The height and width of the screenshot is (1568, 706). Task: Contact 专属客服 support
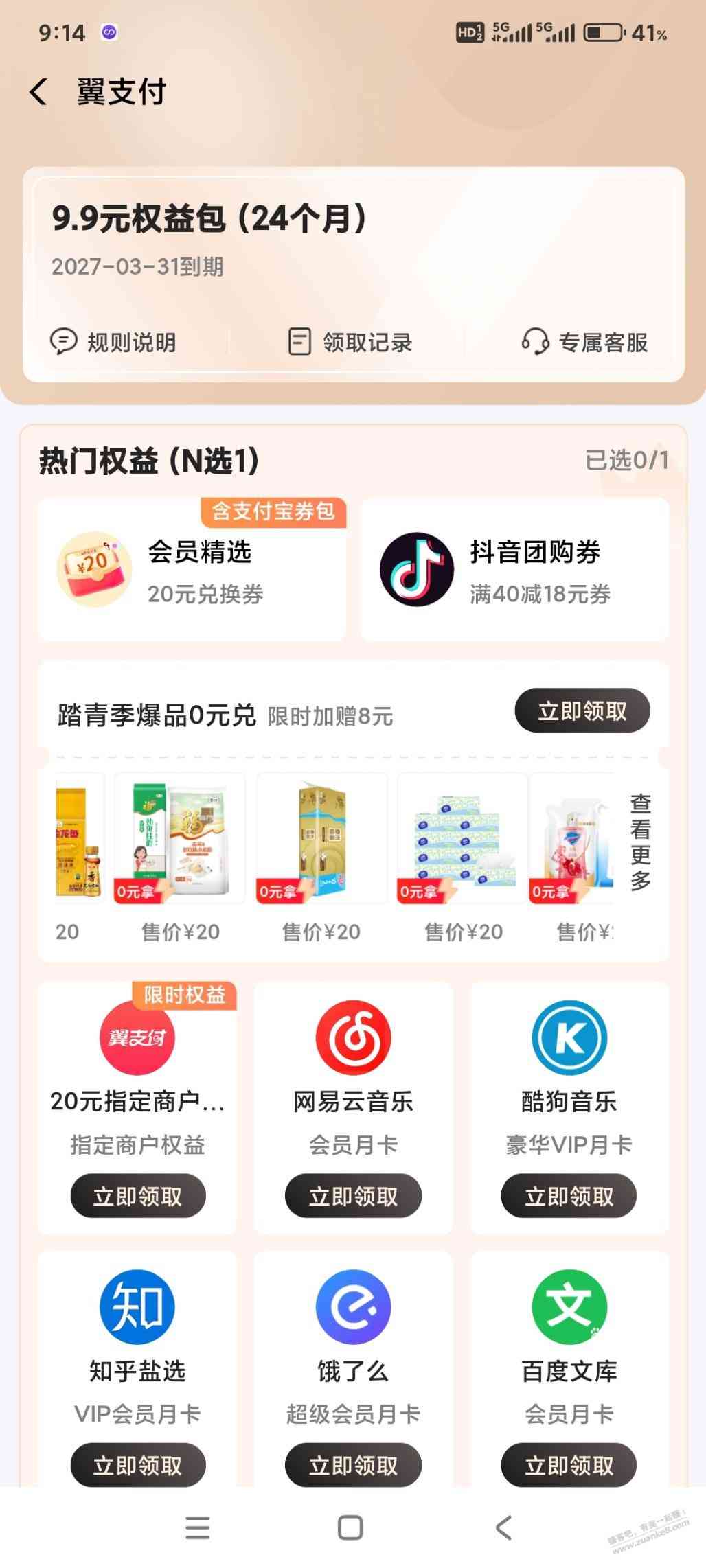click(x=585, y=342)
